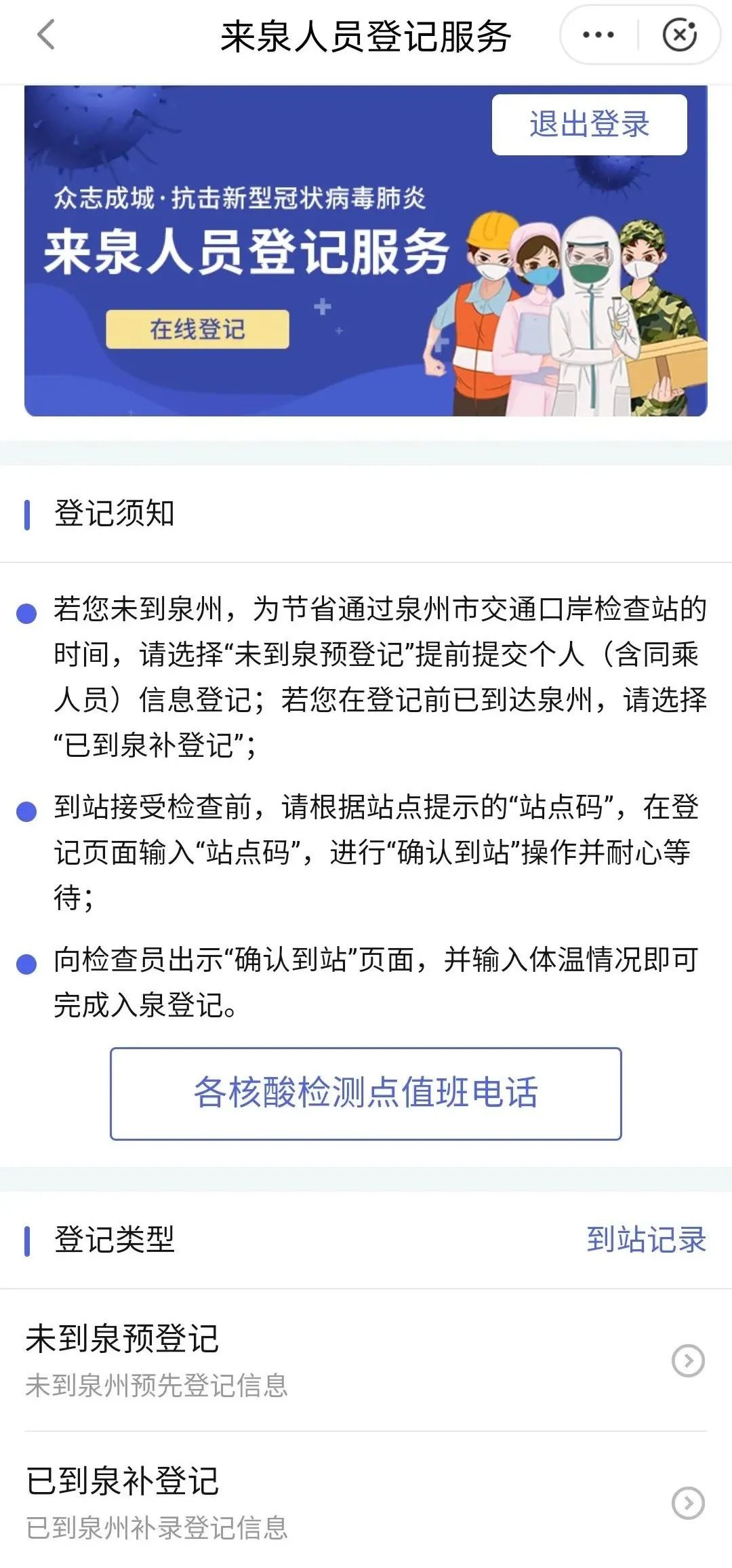Close the mini program
732x1568 pixels.
click(679, 35)
